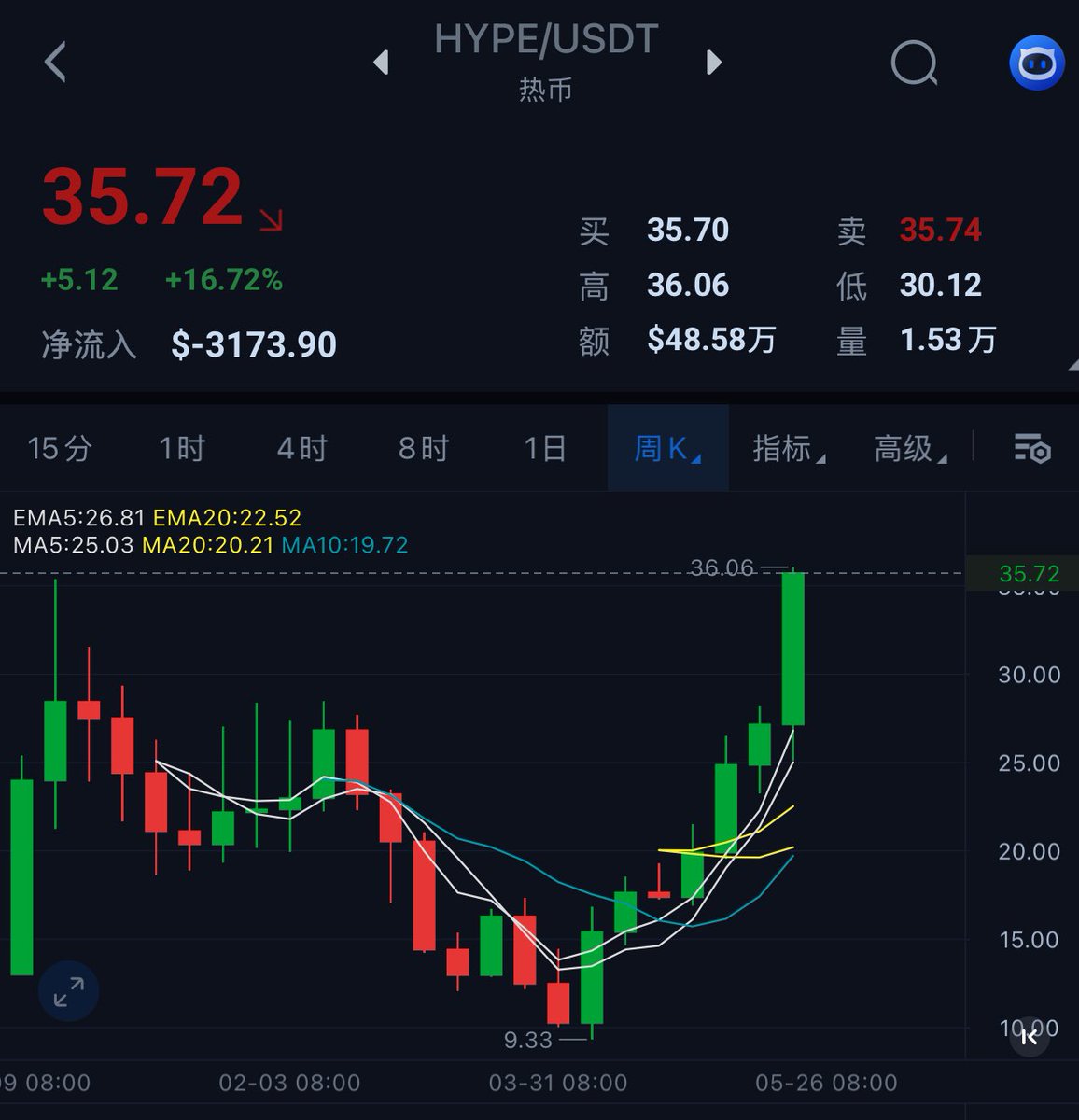
Task: Switch to the next trading pair
Action: pos(714,63)
